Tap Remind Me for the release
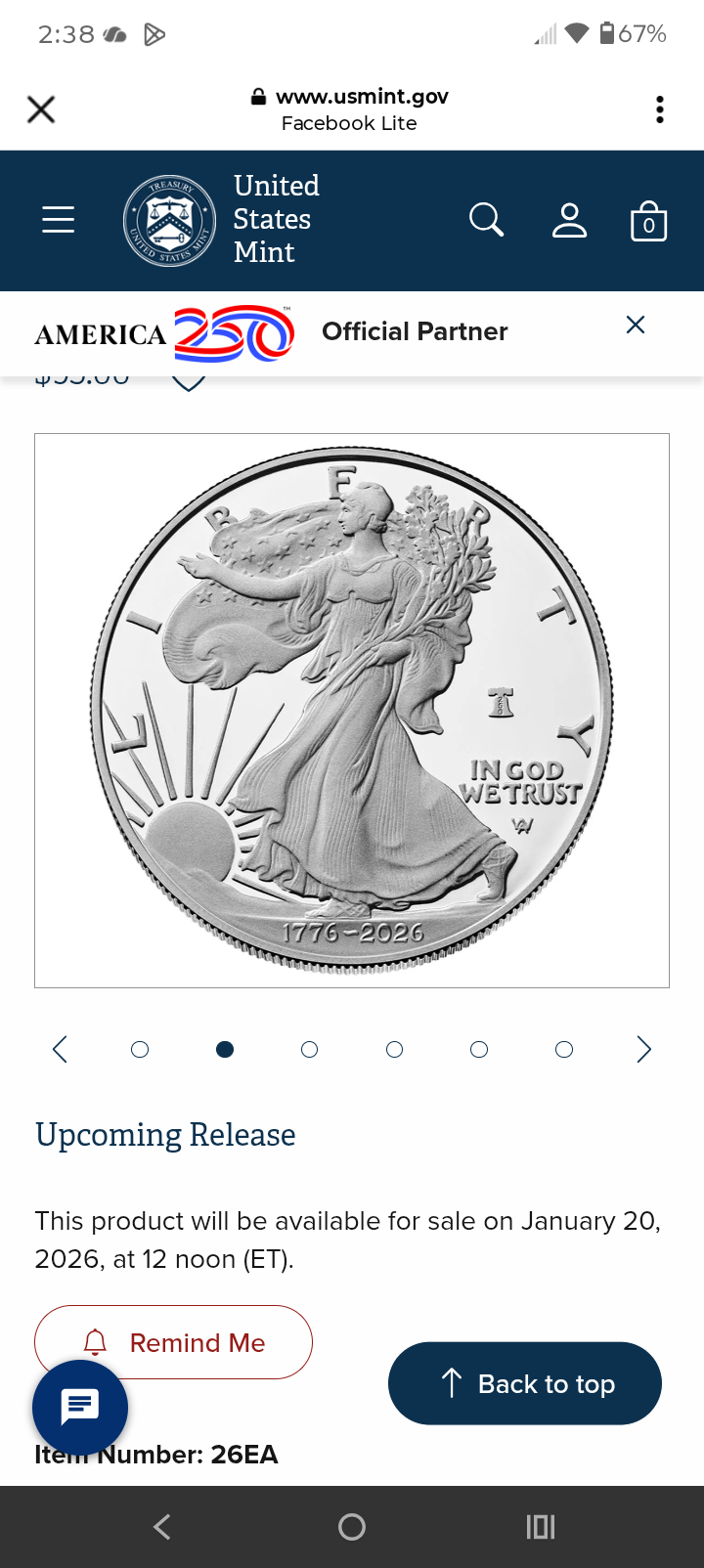The height and width of the screenshot is (1568, 704). coord(174,1342)
